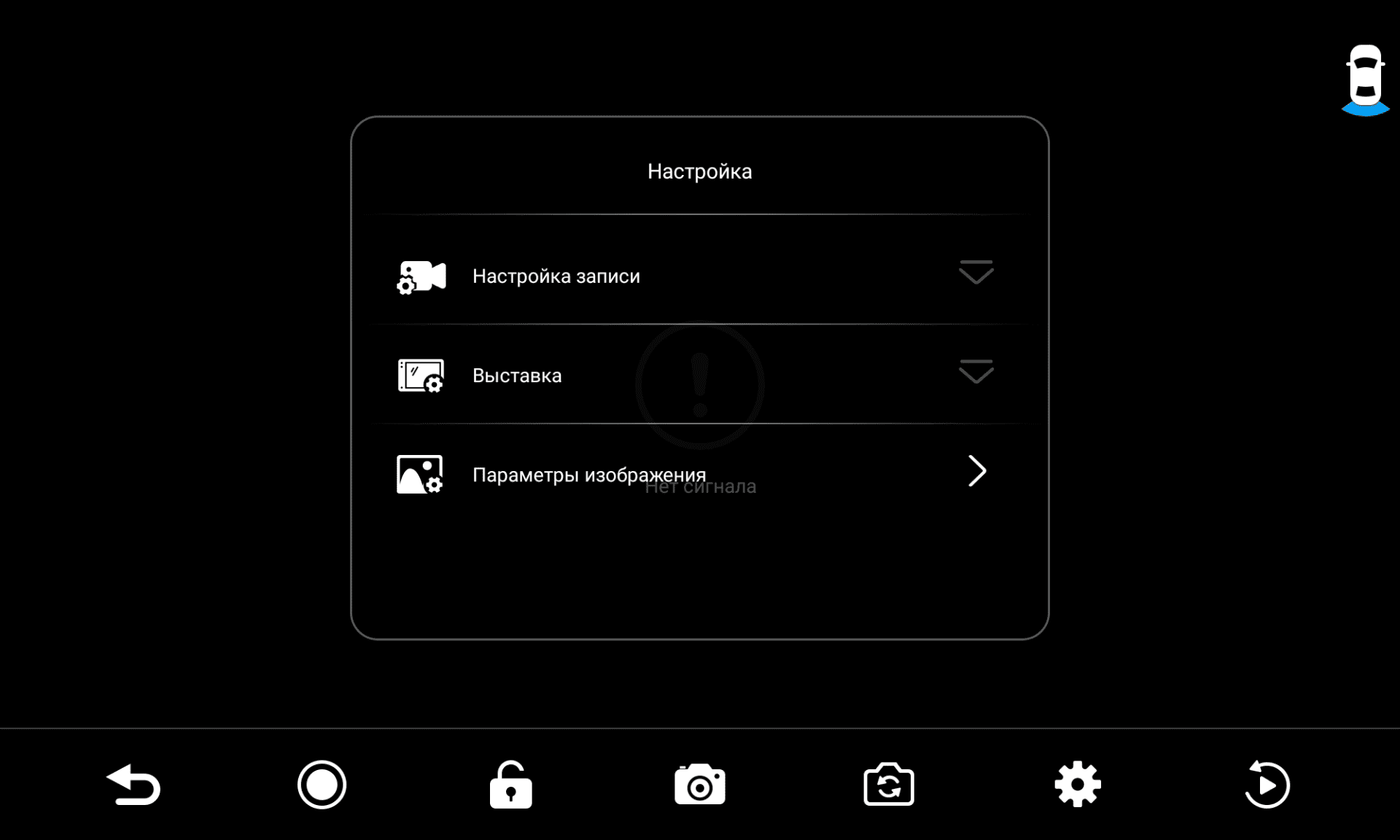Expand the Настройка записи section
1400x840 pixels.
(976, 273)
